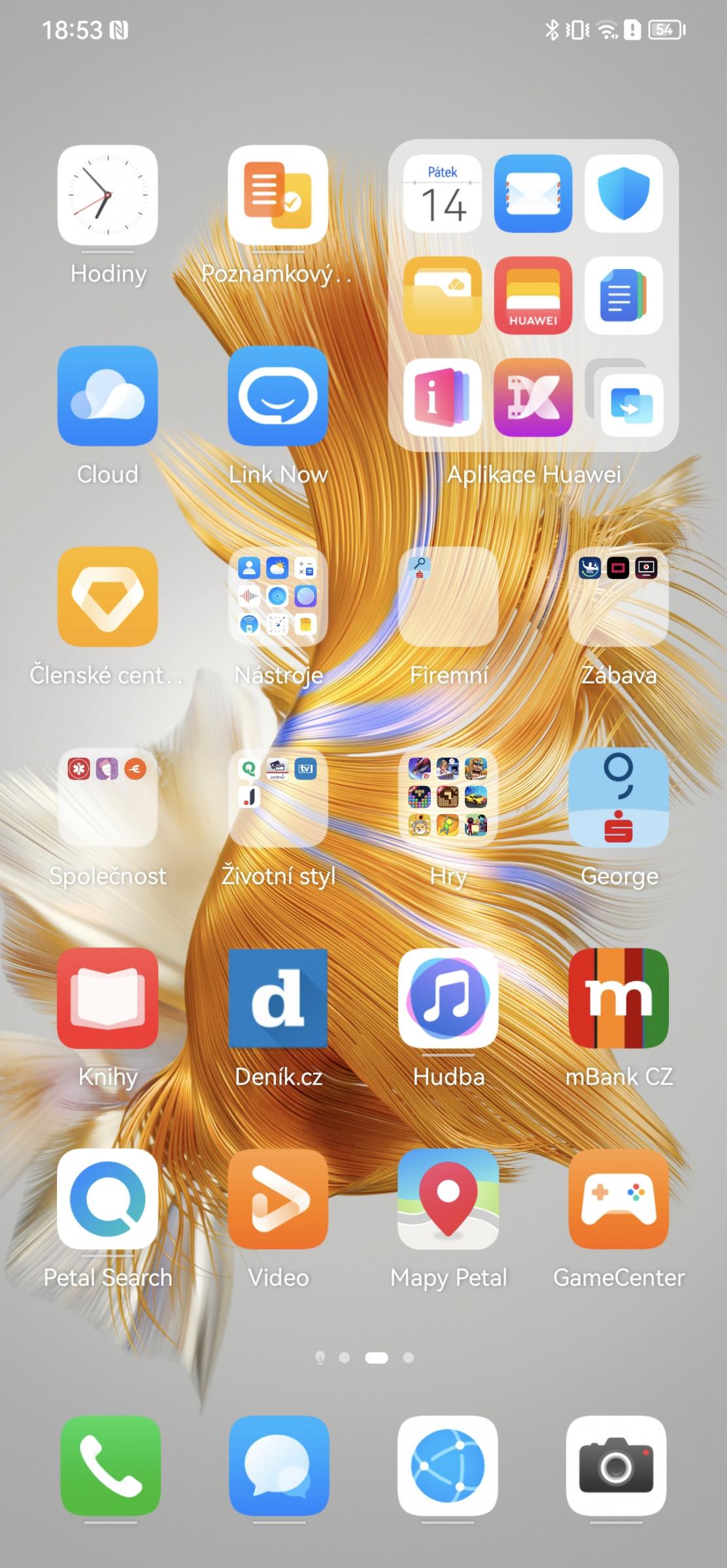Open the Nástroje folder

tap(278, 596)
